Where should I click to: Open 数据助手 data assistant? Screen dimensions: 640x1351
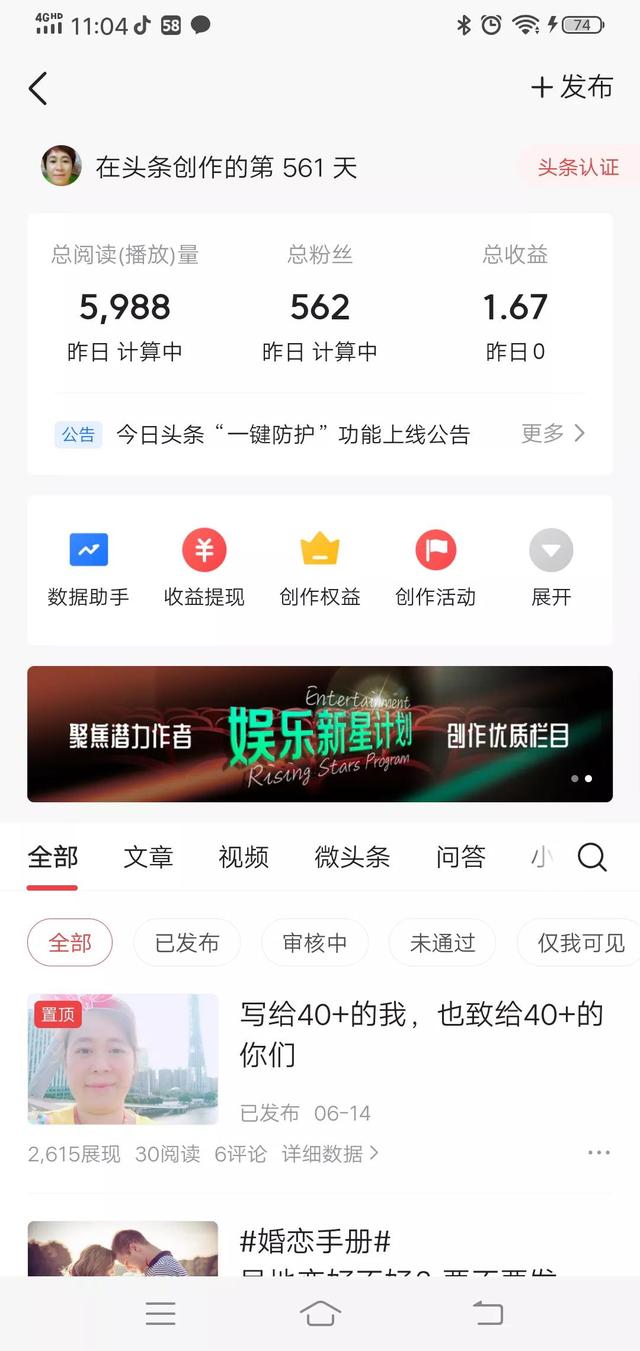tap(88, 569)
